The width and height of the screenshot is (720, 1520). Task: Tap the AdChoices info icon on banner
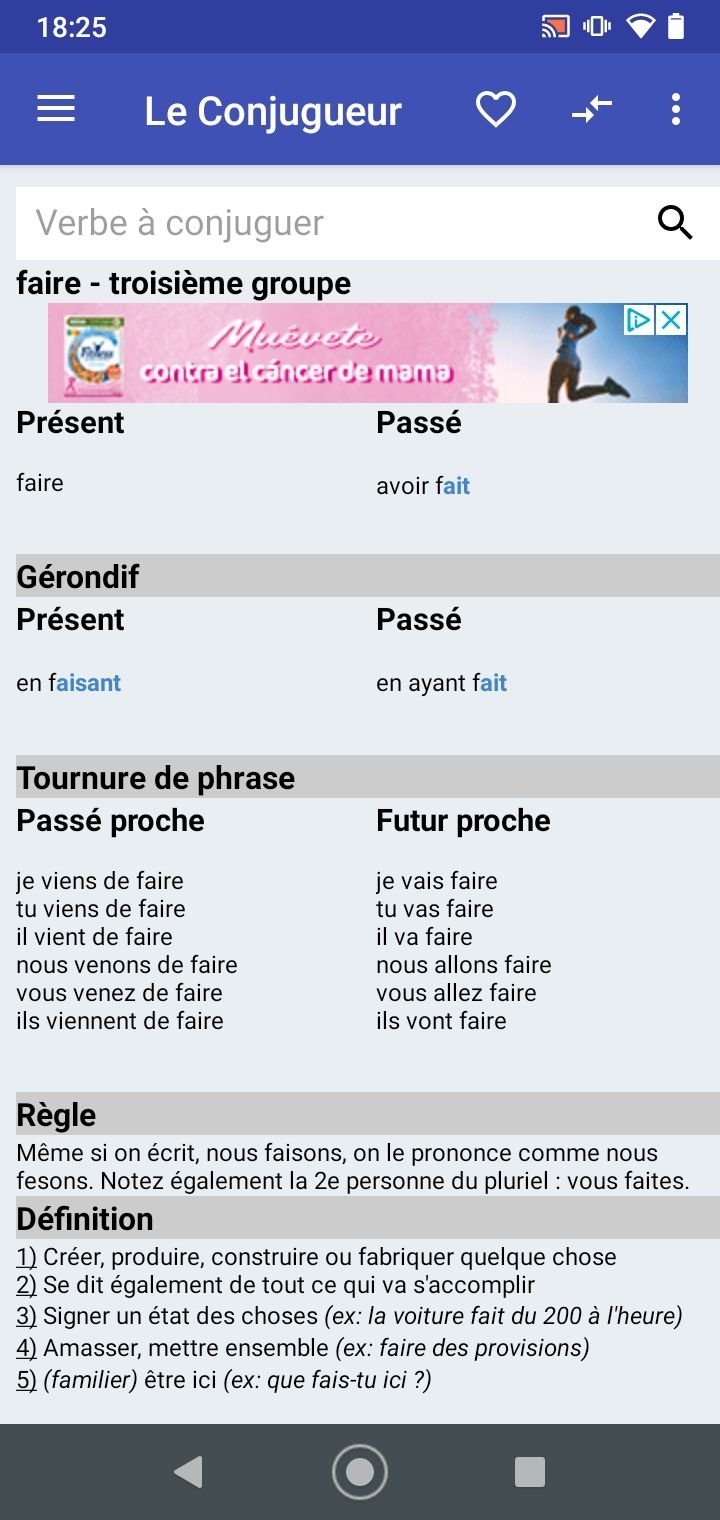[x=640, y=320]
